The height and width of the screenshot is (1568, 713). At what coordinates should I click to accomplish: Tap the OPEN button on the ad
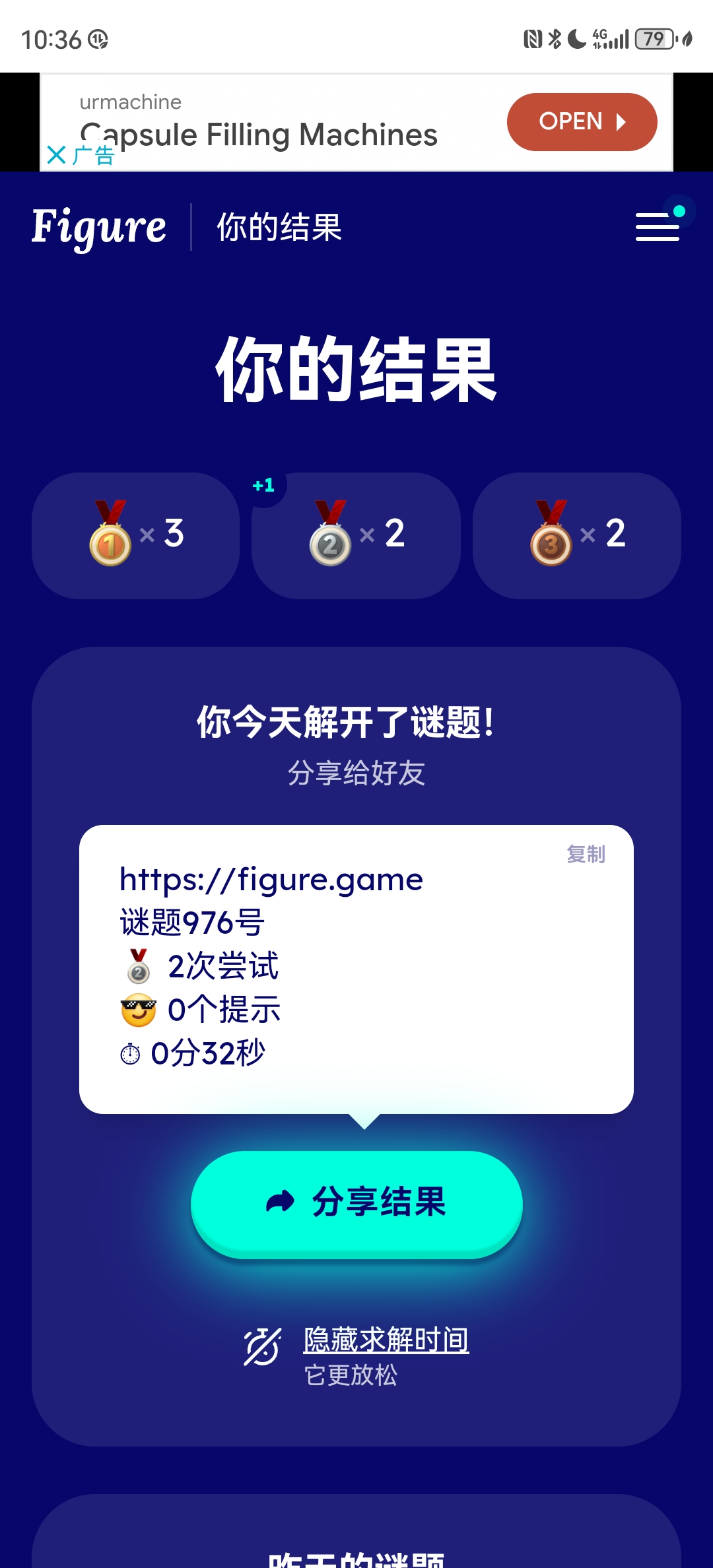[582, 122]
